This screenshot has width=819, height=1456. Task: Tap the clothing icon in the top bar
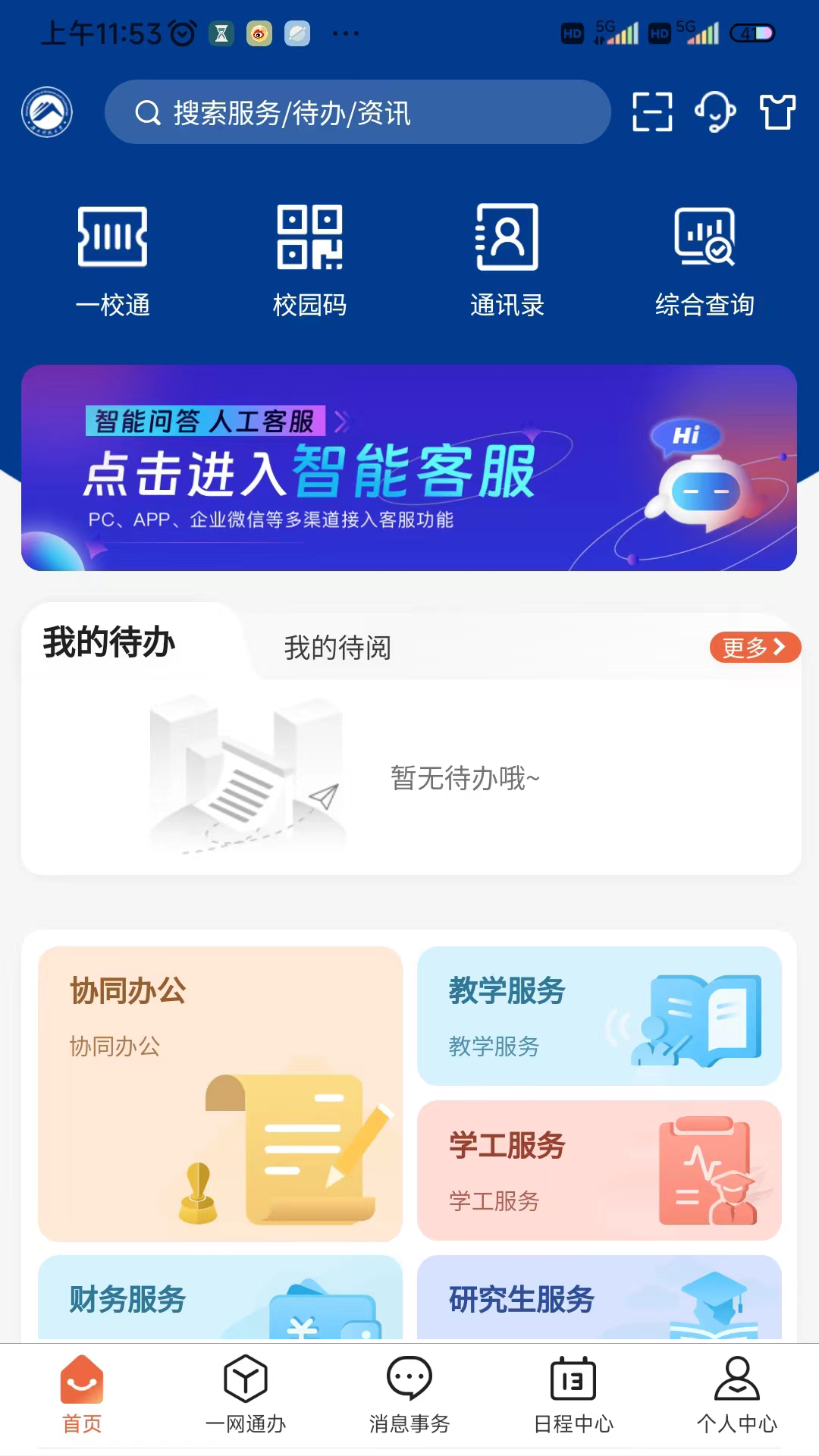pyautogui.click(x=776, y=112)
